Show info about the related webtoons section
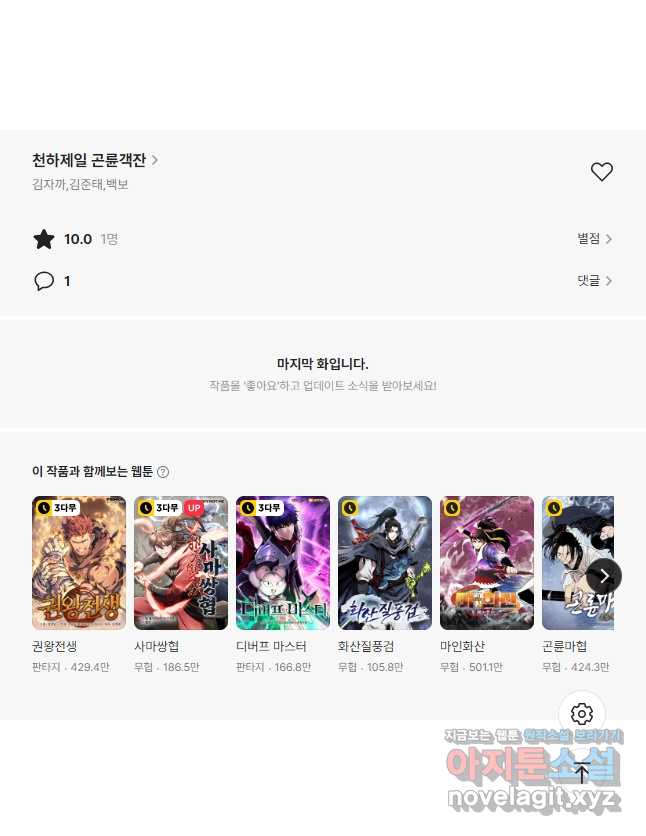This screenshot has height=836, width=646. [163, 472]
